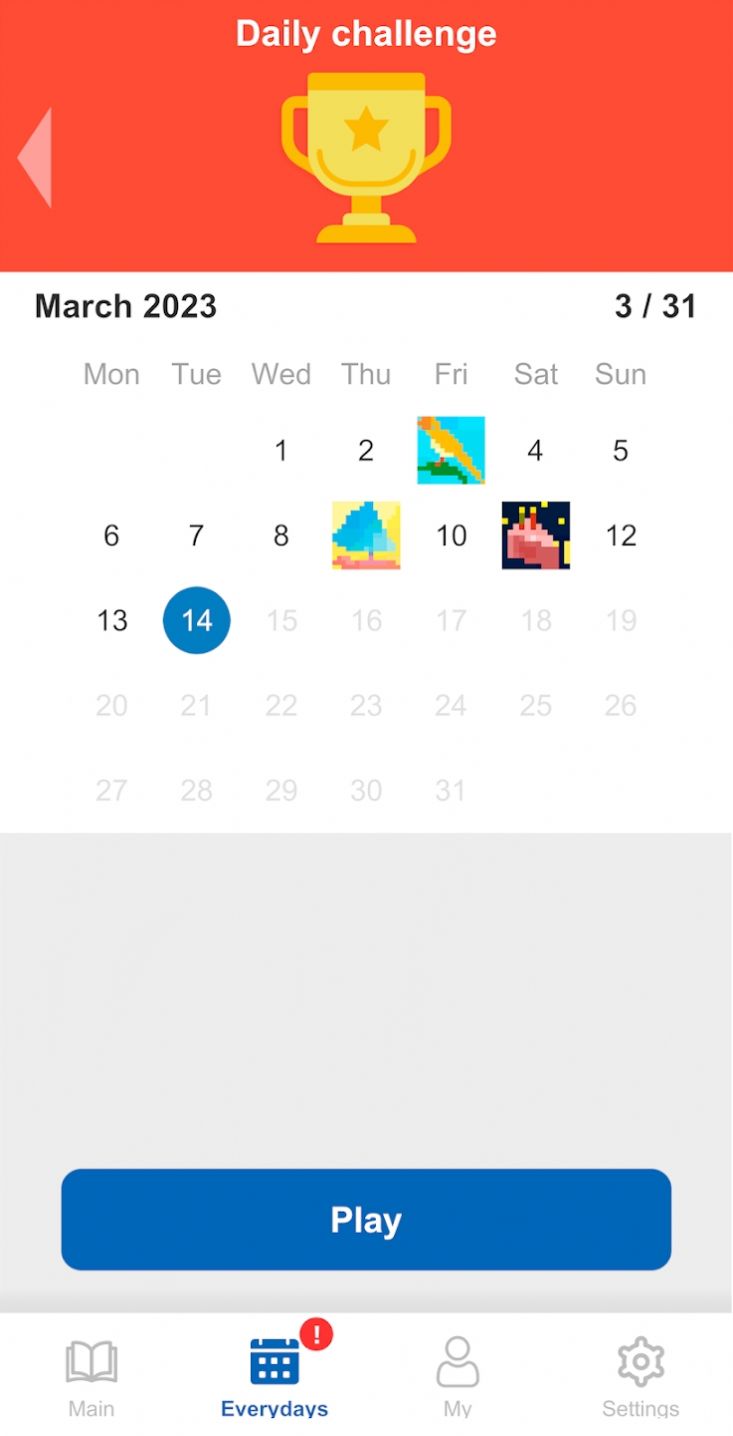733x1436 pixels.
Task: Pick March 12 in the calendar
Action: point(621,535)
